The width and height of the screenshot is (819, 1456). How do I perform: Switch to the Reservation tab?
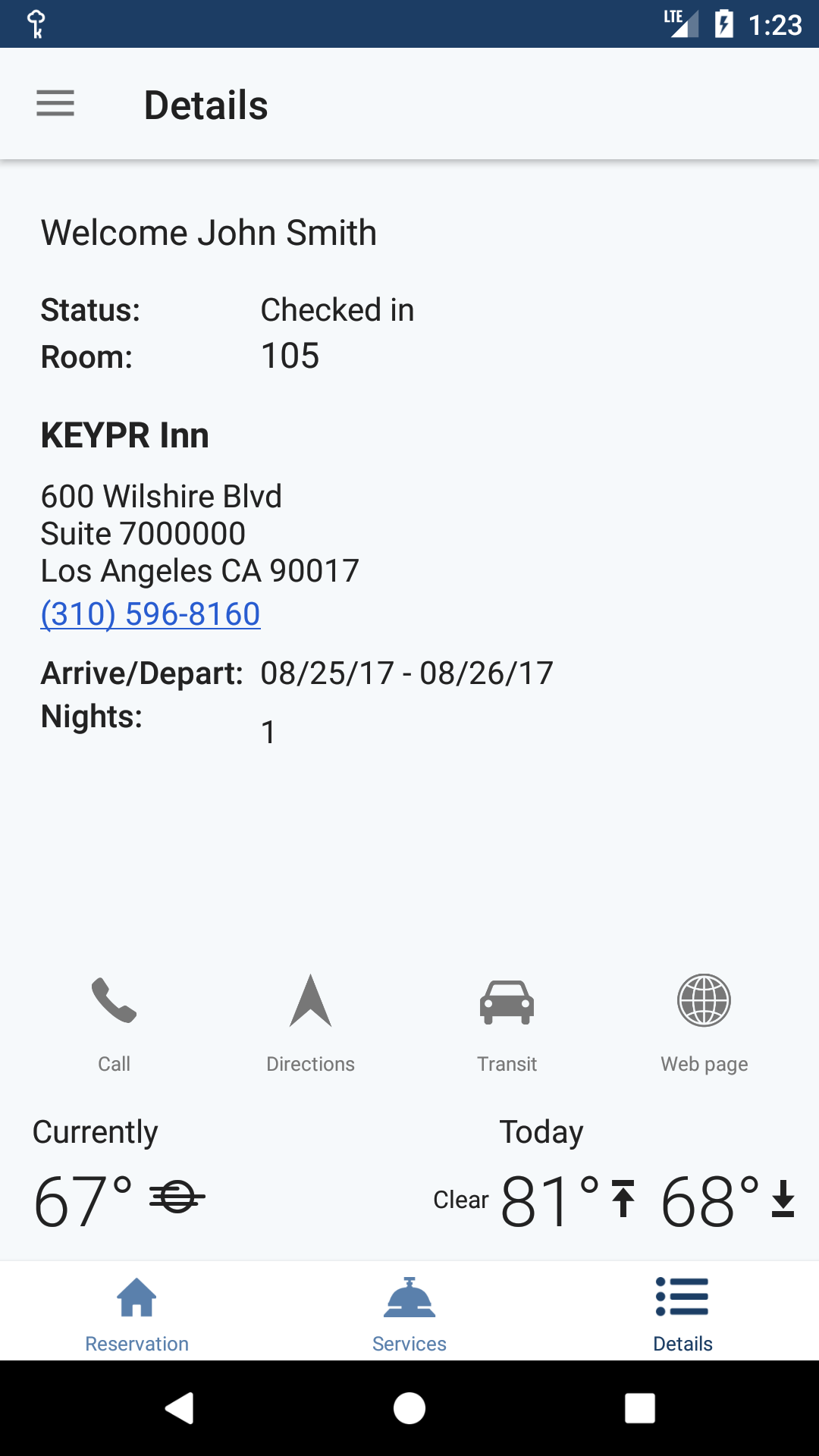(136, 1313)
